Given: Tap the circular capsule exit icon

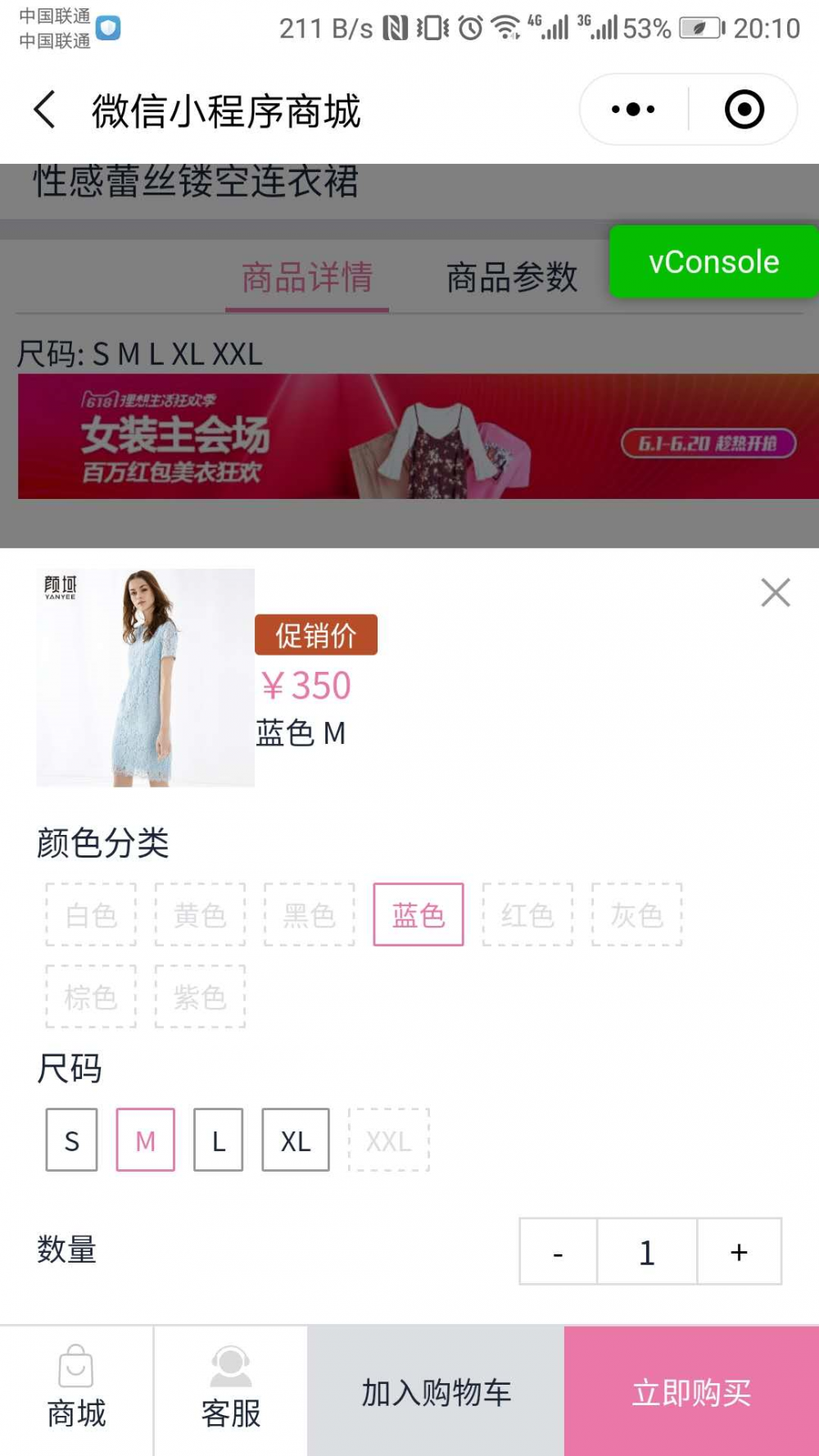Looking at the screenshot, I should click(x=744, y=108).
